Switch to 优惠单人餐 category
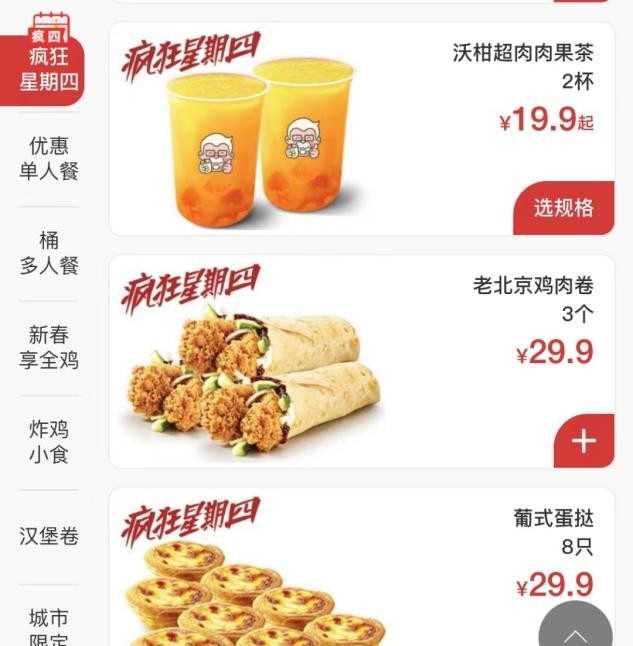 48,159
